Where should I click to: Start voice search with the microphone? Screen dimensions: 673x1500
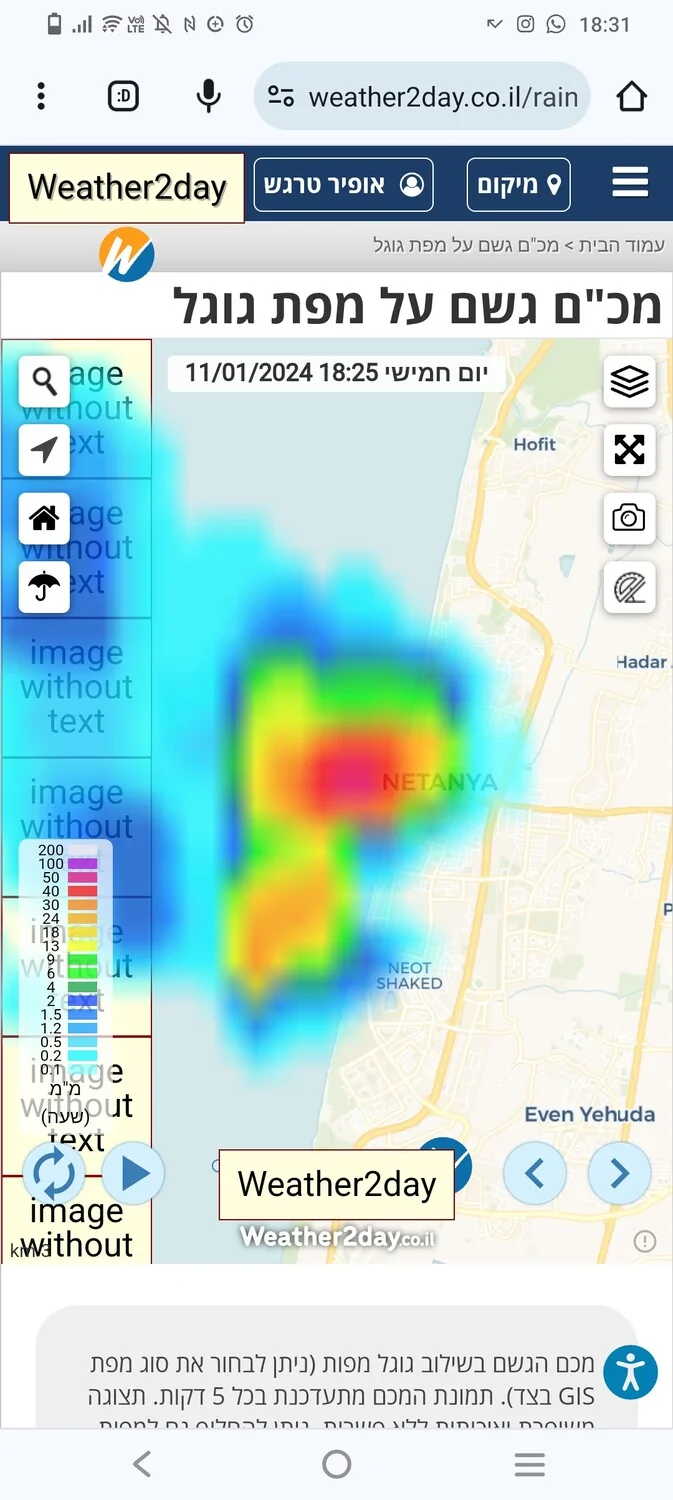208,96
